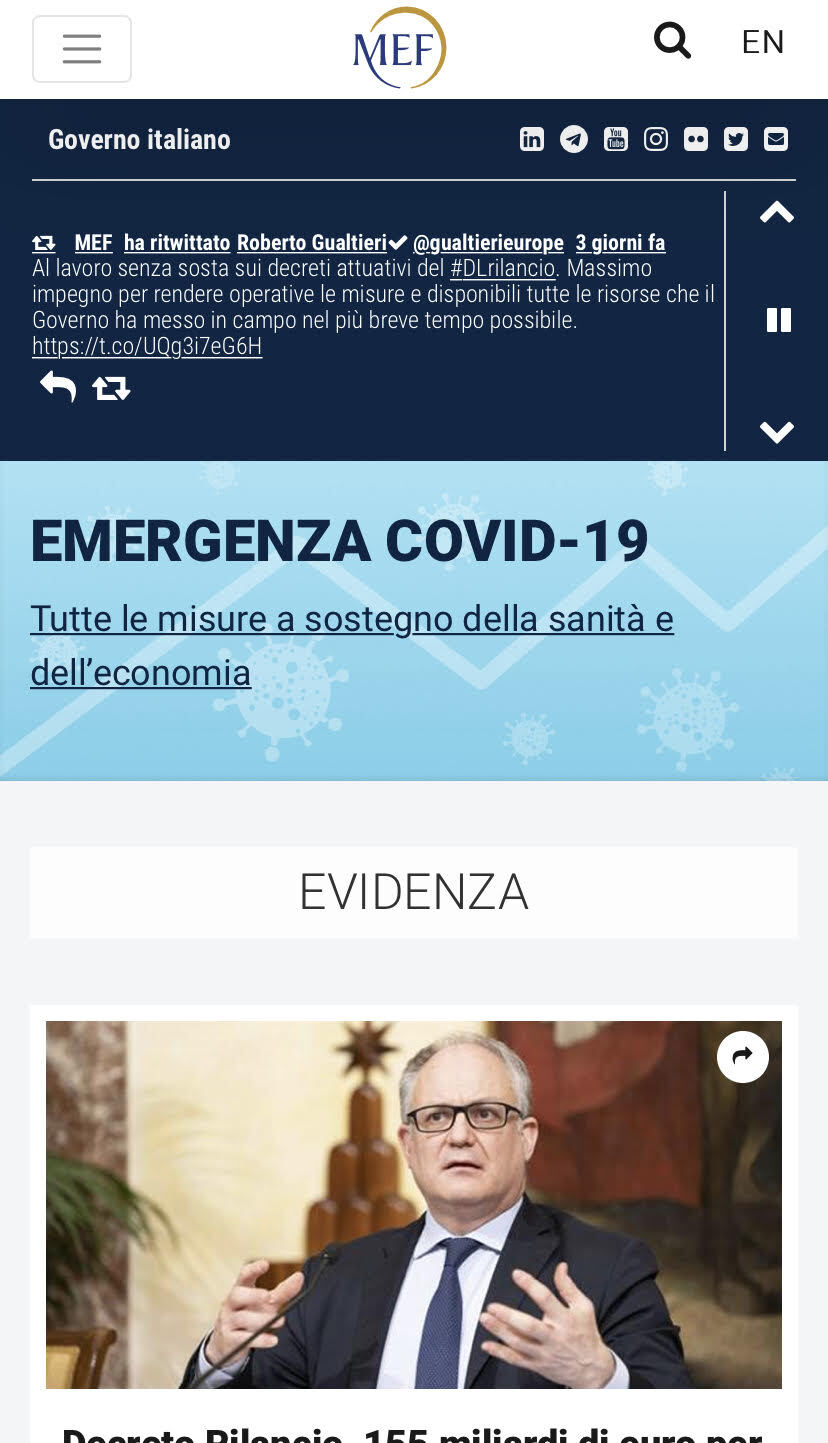Follow the #DLrilancio hashtag link
The height and width of the screenshot is (1443, 828).
503,269
